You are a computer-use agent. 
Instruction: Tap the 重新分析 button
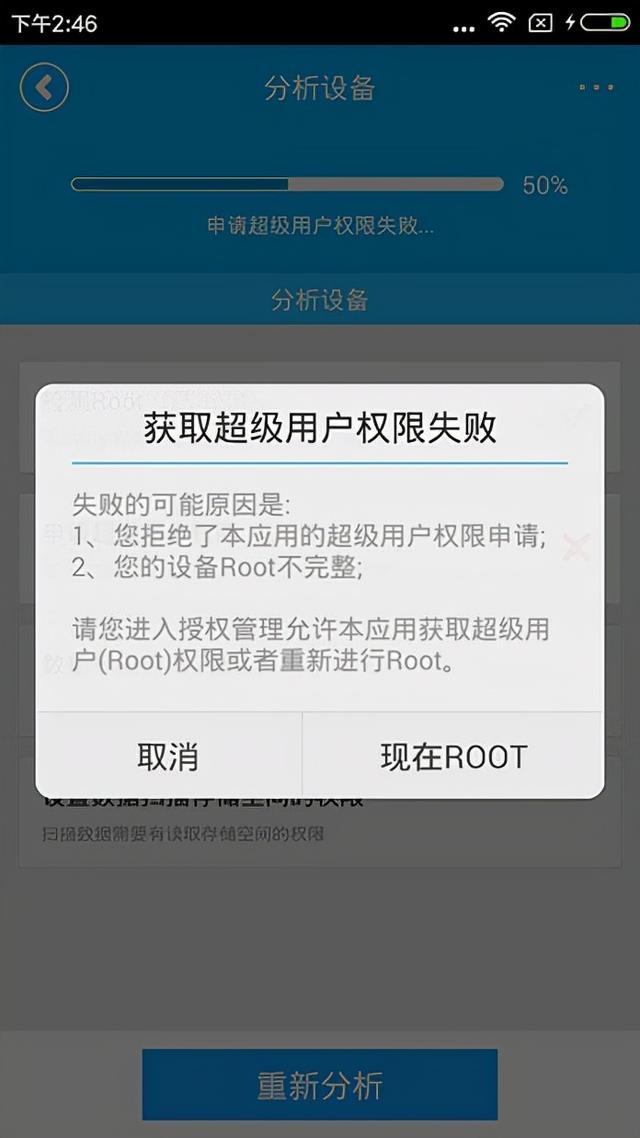pyautogui.click(x=320, y=1084)
